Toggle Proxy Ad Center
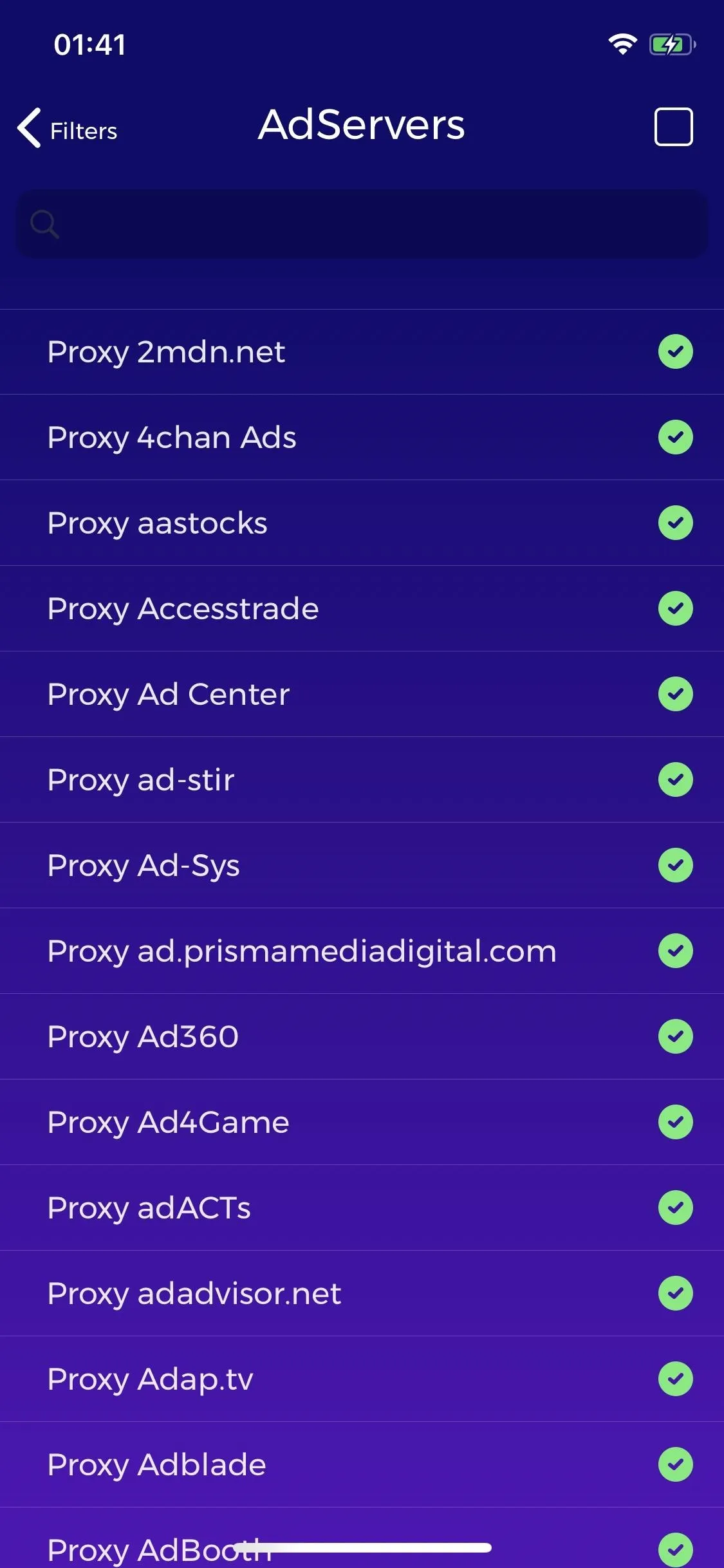Screen dimensions: 724x1568 point(675,694)
